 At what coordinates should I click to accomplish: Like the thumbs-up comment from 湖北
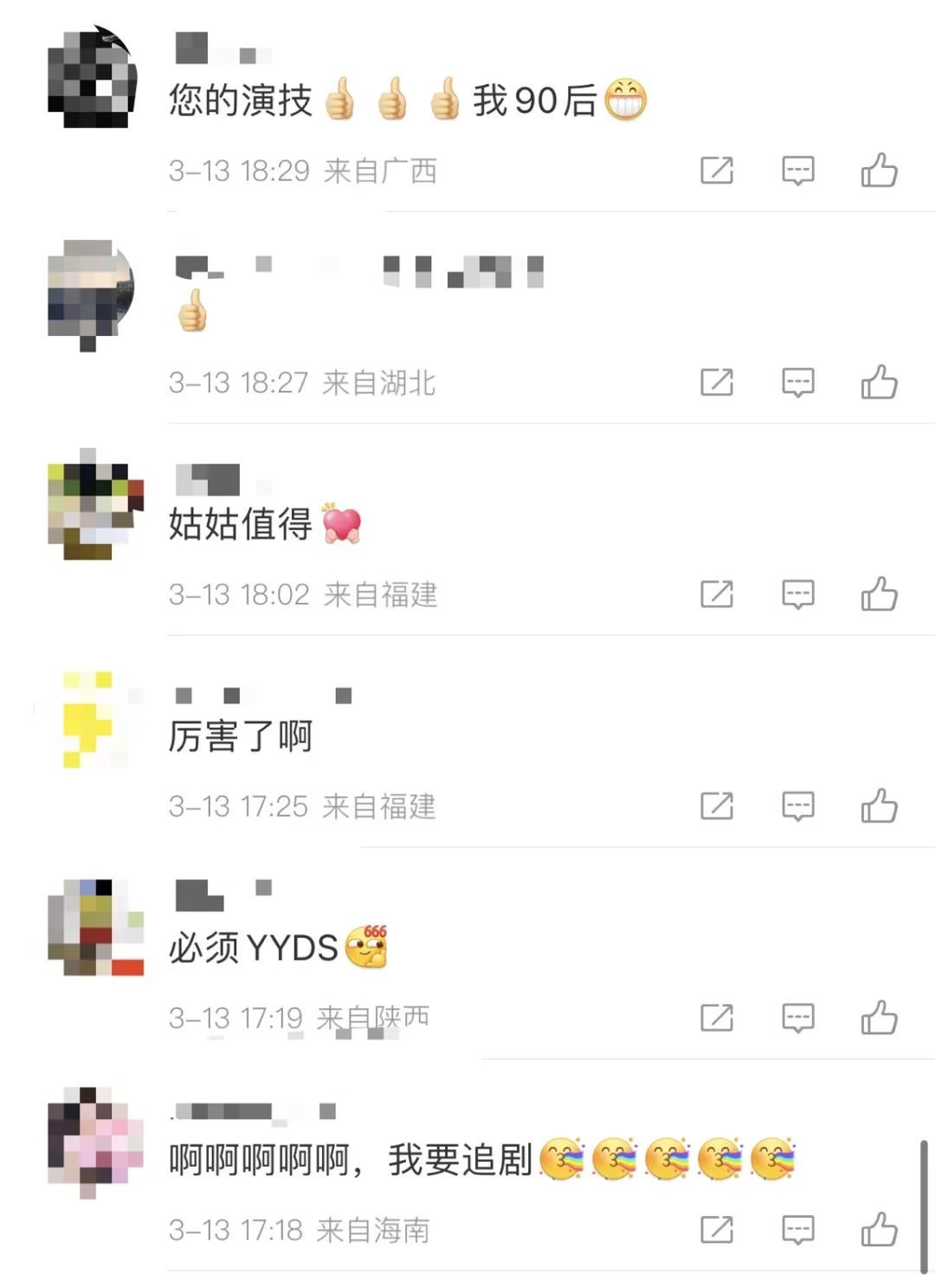pyautogui.click(x=879, y=382)
